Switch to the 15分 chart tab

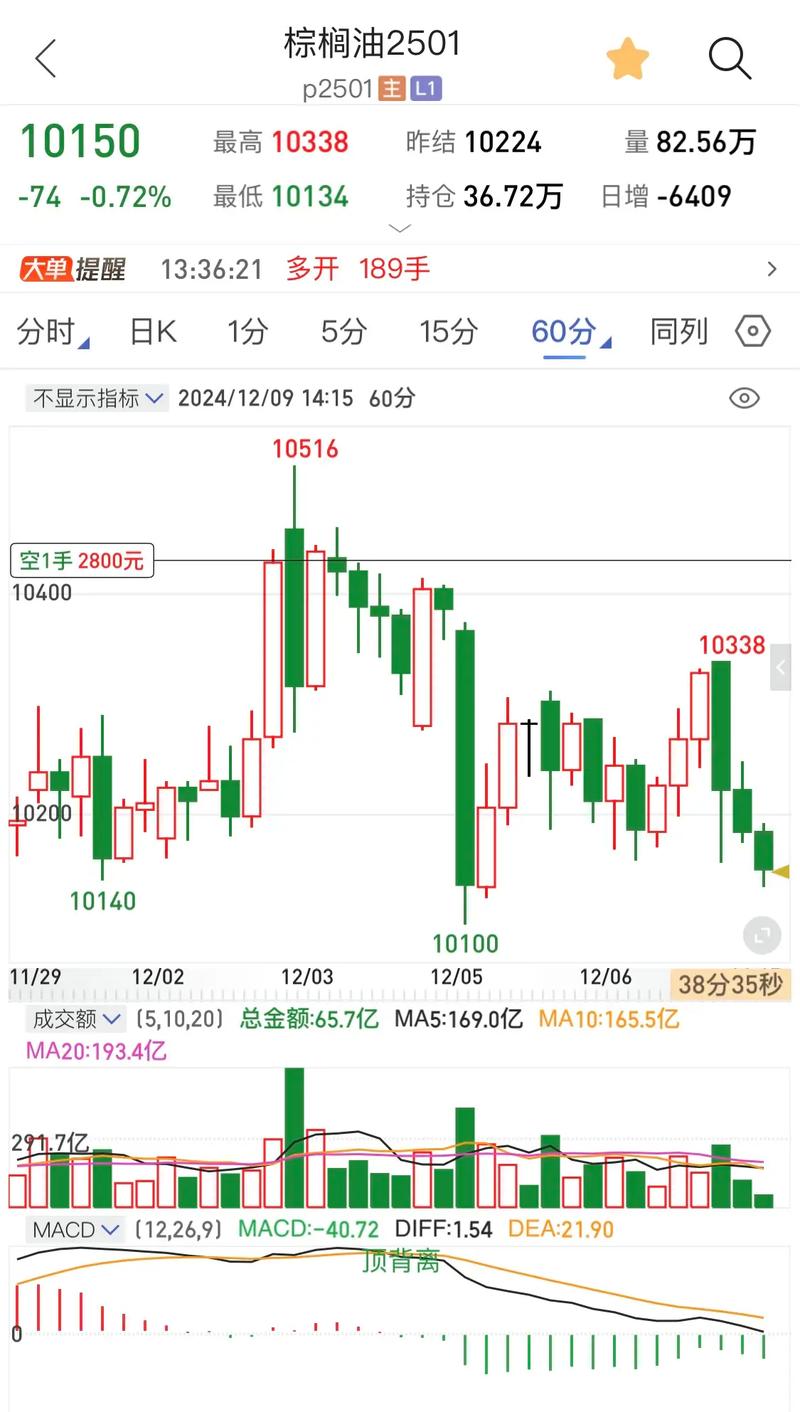tap(448, 331)
